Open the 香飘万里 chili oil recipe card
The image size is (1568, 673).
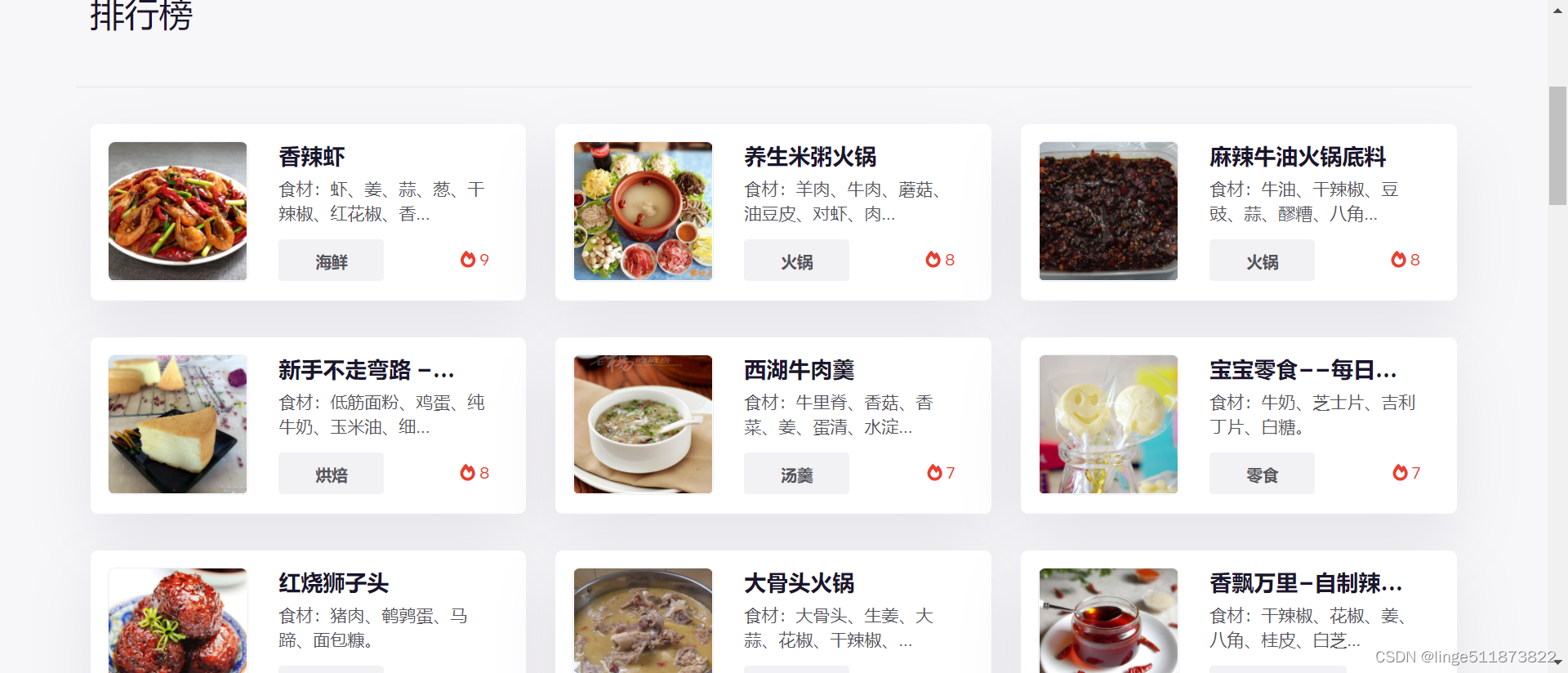pyautogui.click(x=1305, y=583)
